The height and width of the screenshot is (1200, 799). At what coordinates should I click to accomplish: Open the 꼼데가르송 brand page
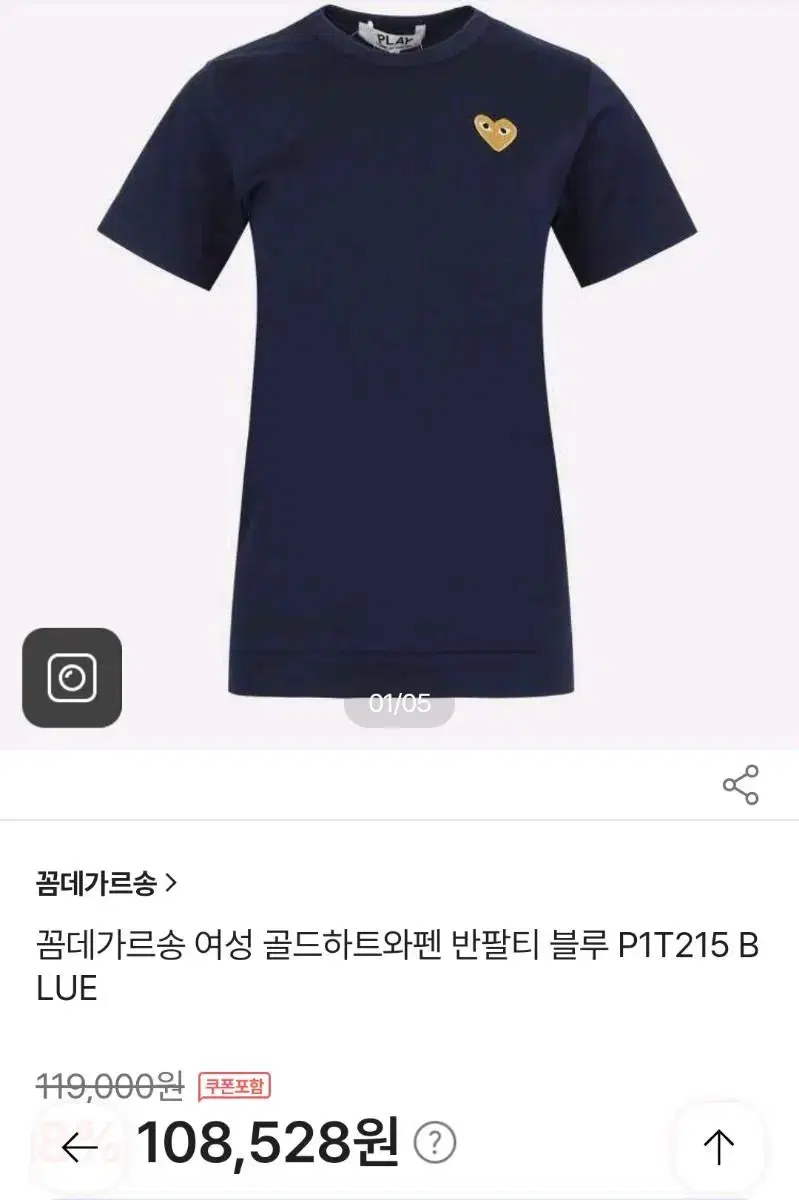(x=107, y=883)
